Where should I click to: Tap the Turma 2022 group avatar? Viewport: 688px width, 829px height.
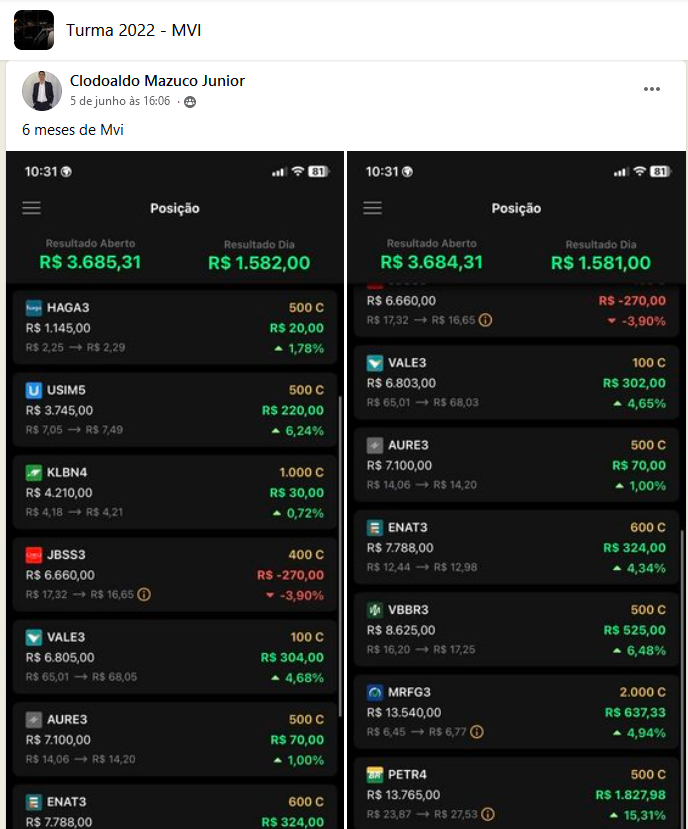point(33,30)
